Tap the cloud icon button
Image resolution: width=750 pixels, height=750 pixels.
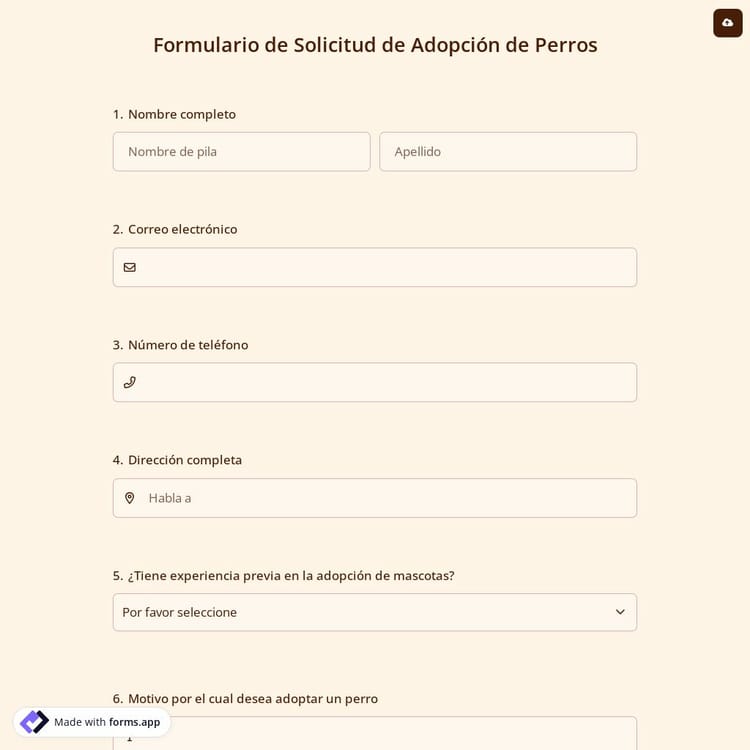point(727,23)
